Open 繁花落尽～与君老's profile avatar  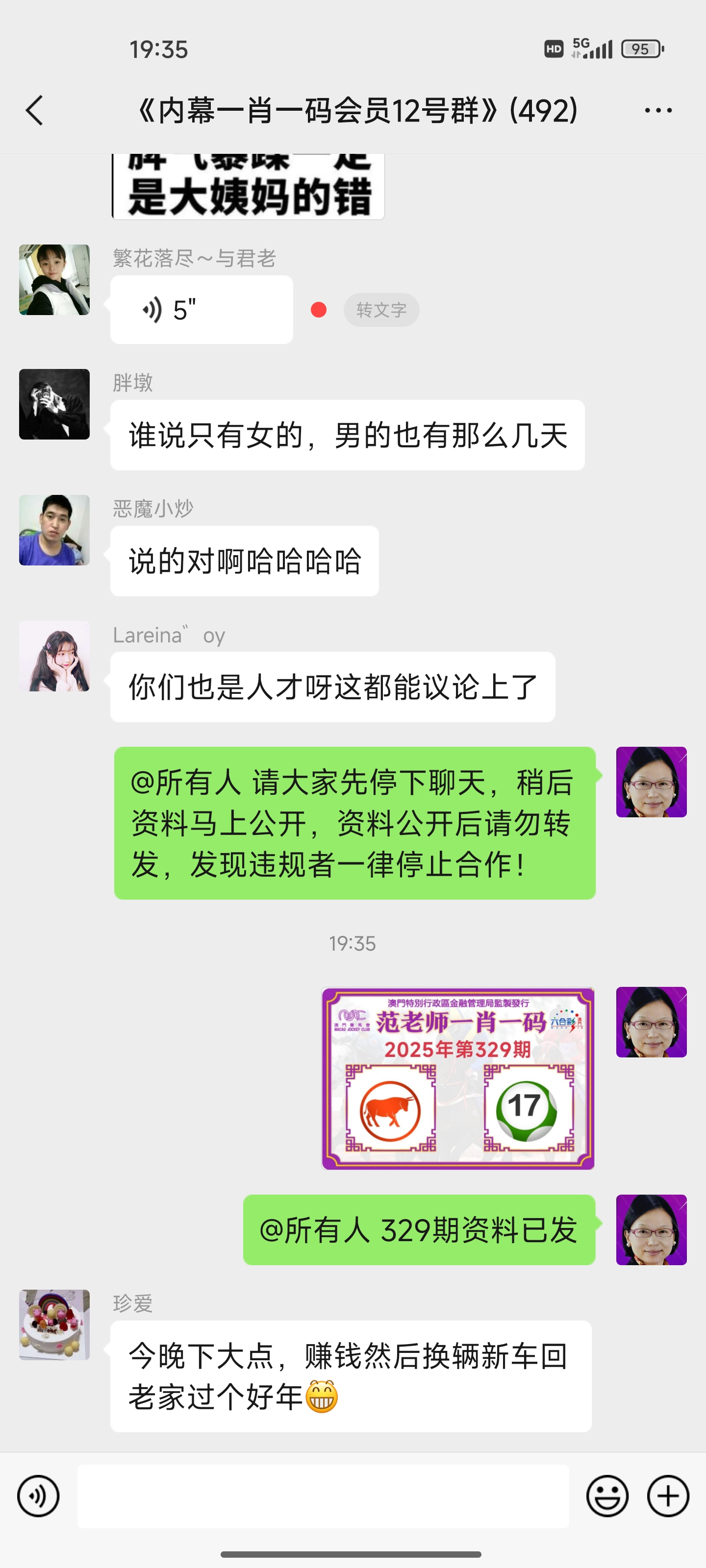(54, 280)
